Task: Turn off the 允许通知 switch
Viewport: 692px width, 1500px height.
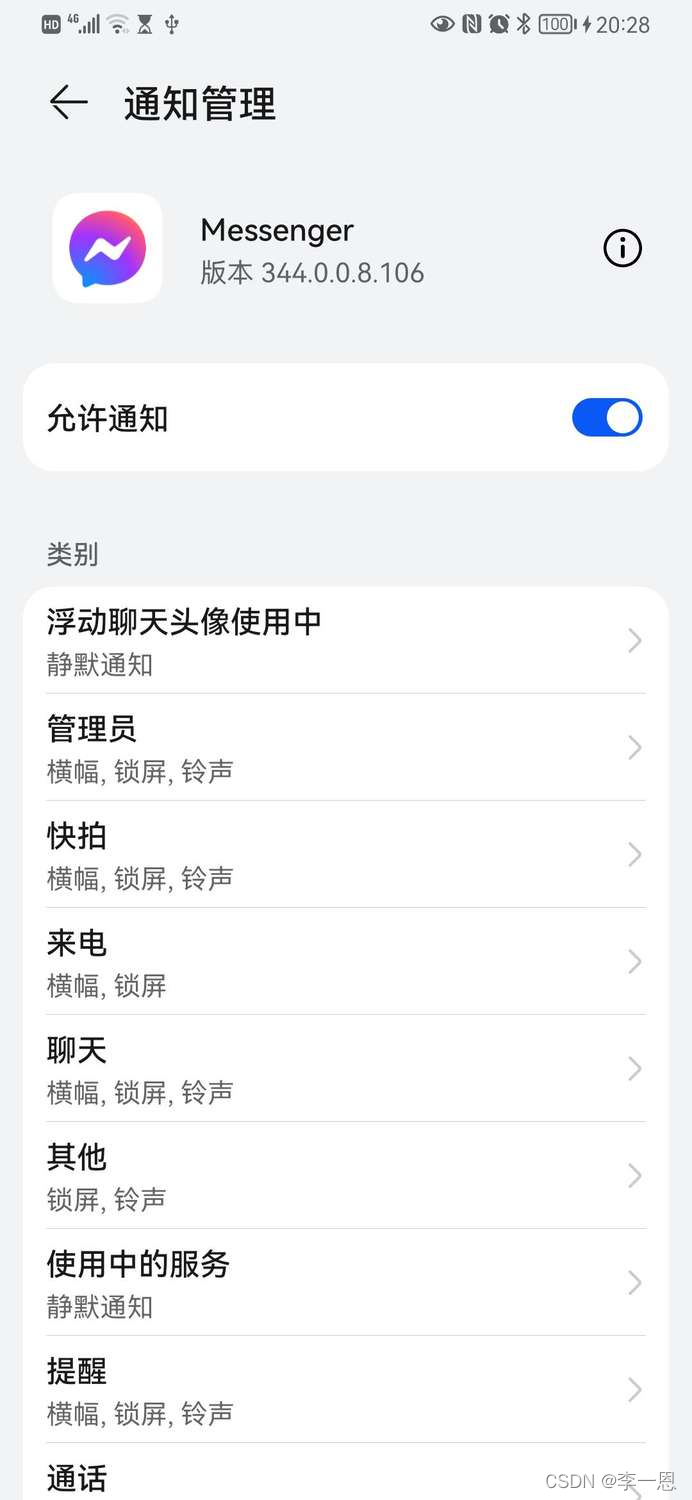Action: 606,418
